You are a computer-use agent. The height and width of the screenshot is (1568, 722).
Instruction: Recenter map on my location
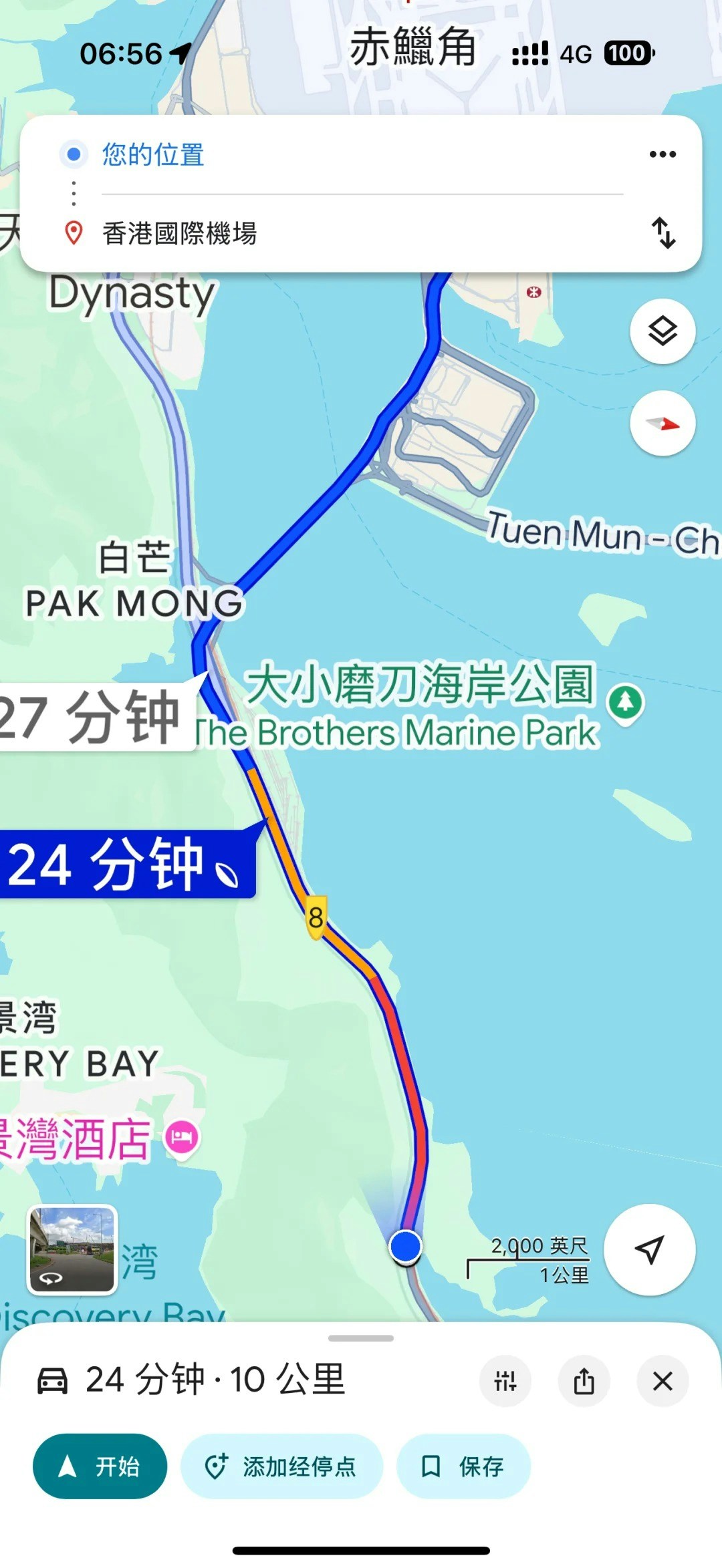pos(648,1249)
